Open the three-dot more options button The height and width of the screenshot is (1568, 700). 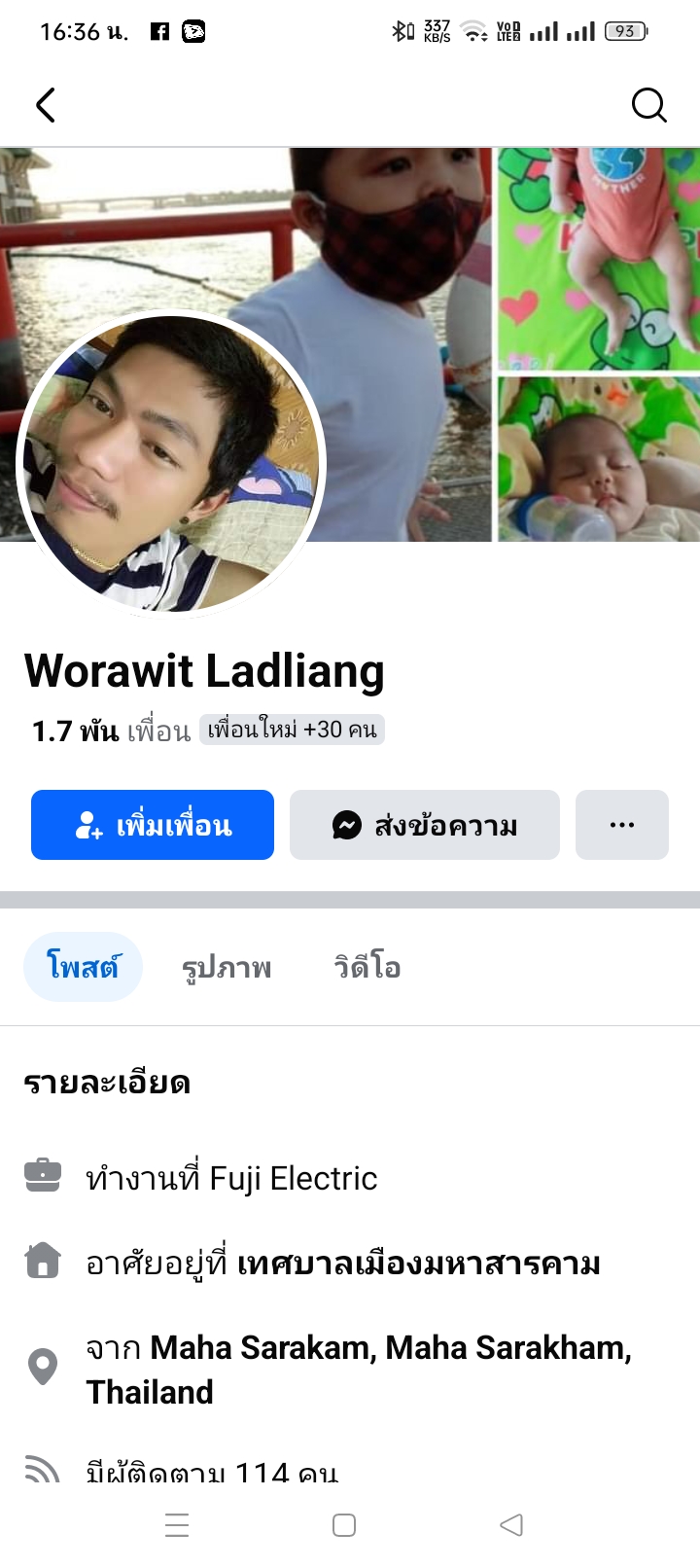click(622, 825)
